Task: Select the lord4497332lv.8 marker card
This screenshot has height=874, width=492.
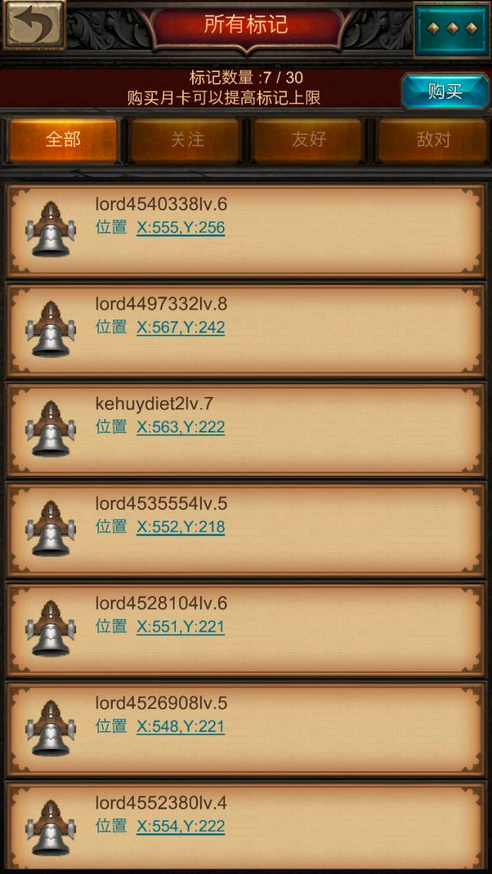Action: tap(246, 330)
